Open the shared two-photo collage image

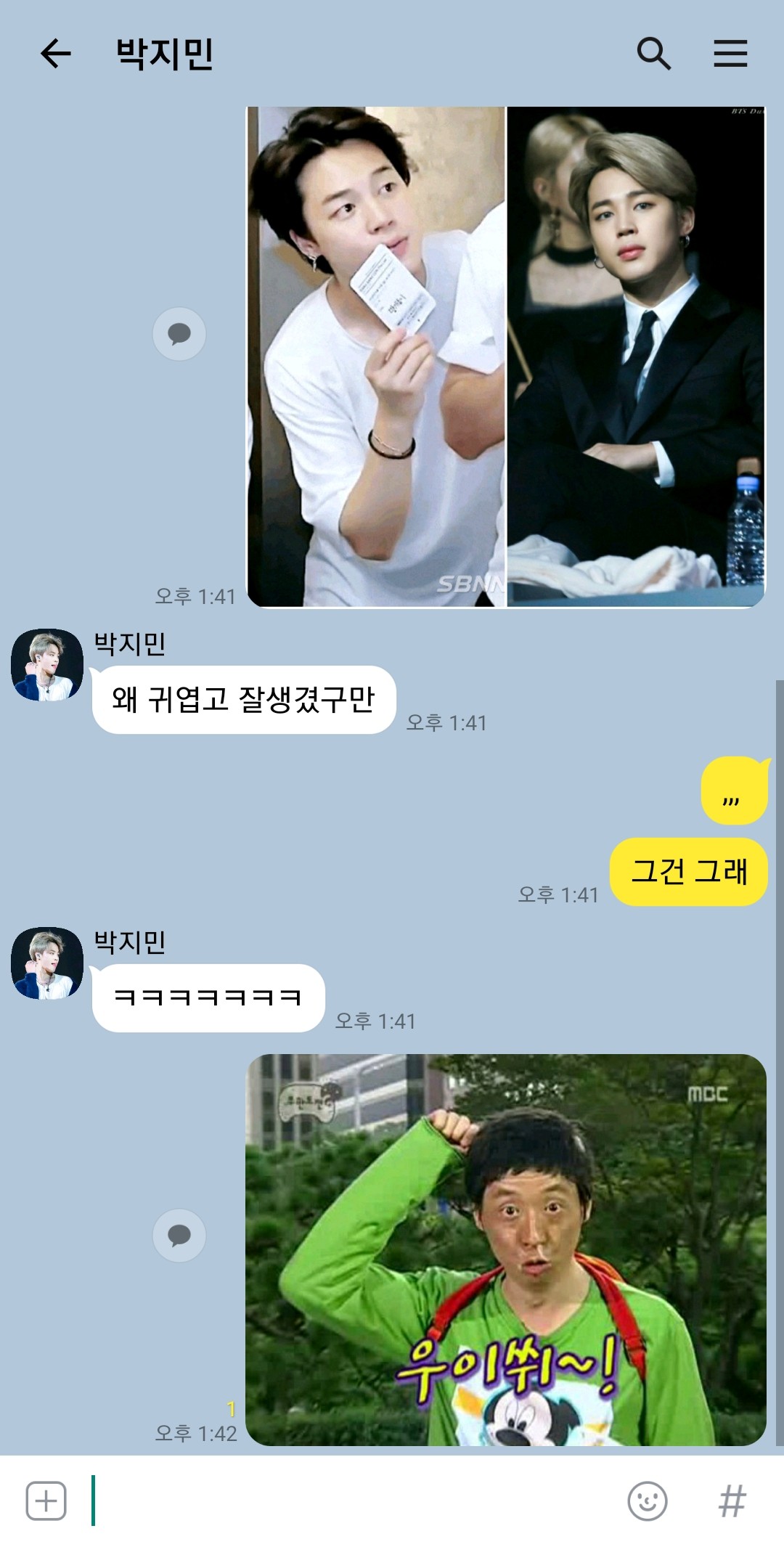tap(506, 356)
